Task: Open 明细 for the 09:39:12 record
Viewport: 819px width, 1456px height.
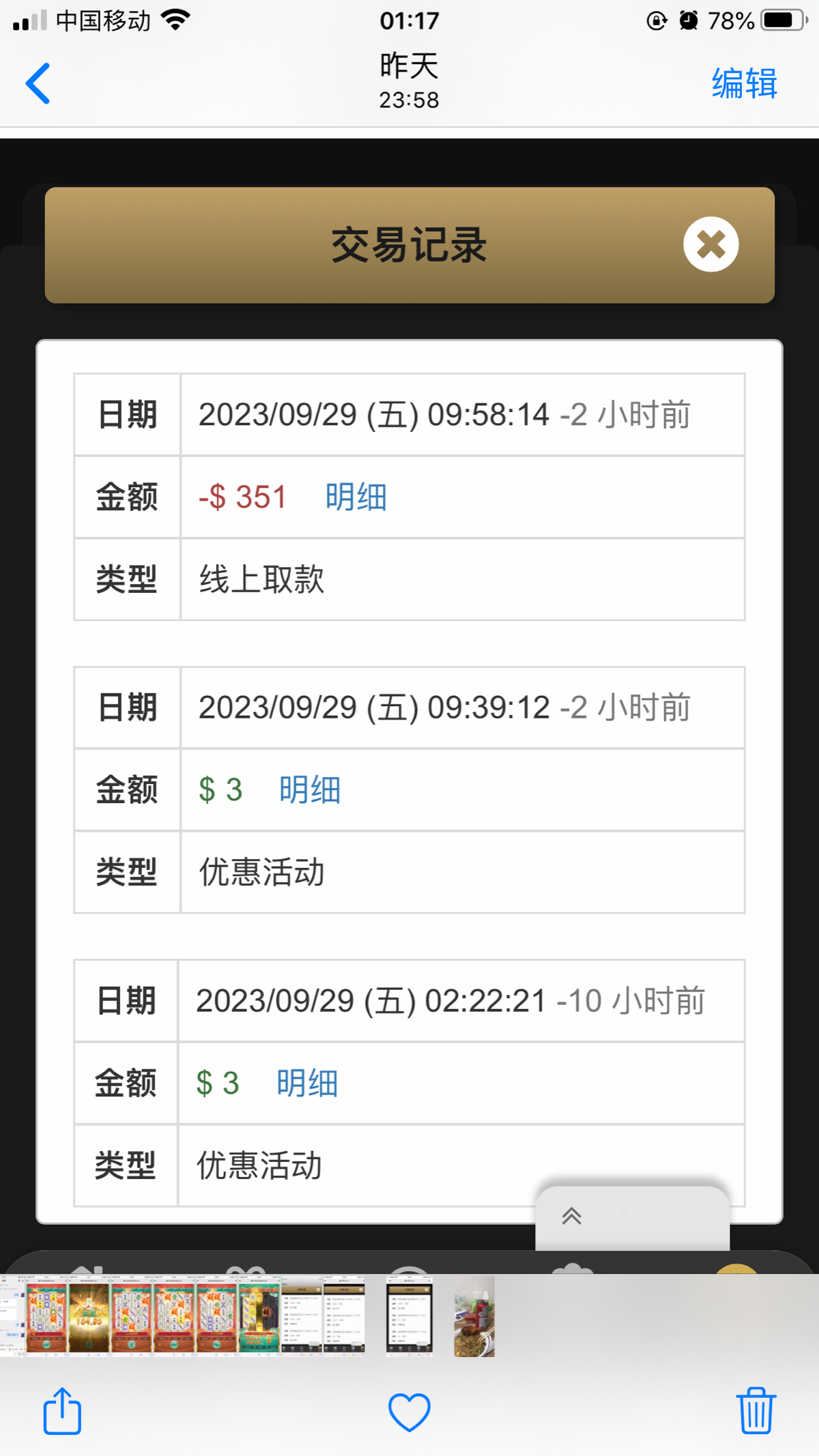Action: [x=309, y=789]
